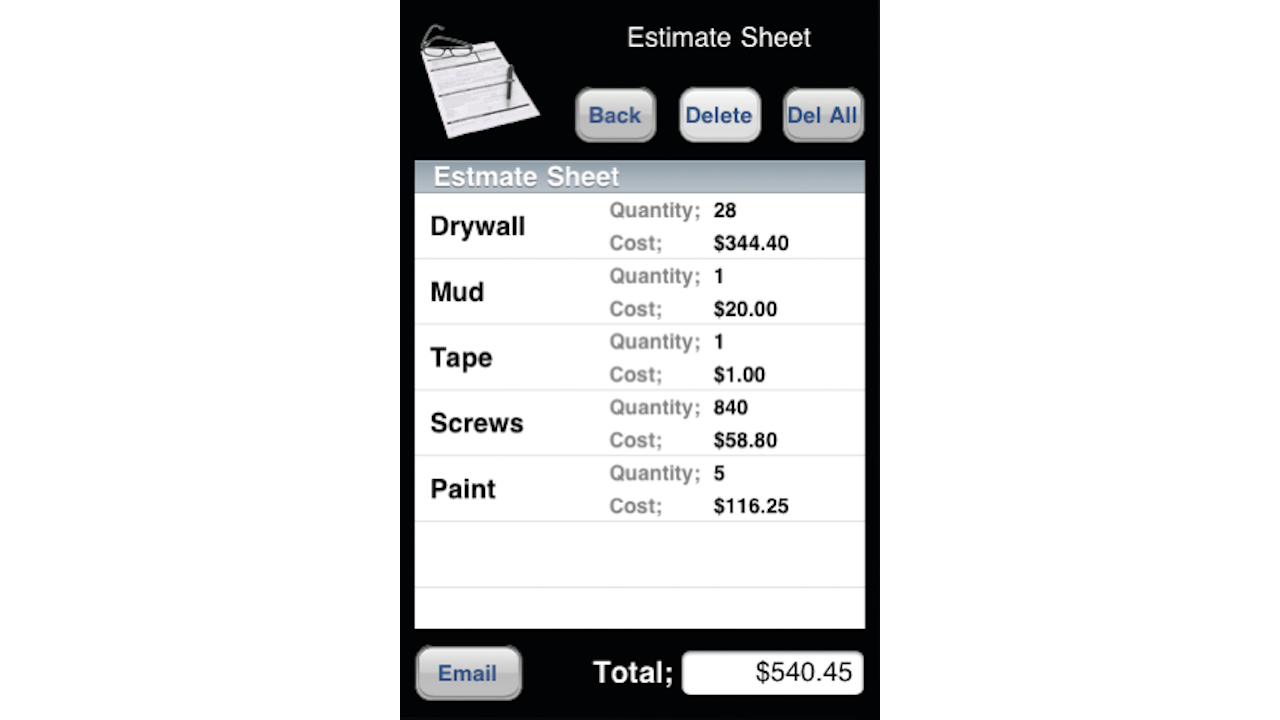Go back using the Back button
Screen dimensions: 1280x720
click(615, 115)
